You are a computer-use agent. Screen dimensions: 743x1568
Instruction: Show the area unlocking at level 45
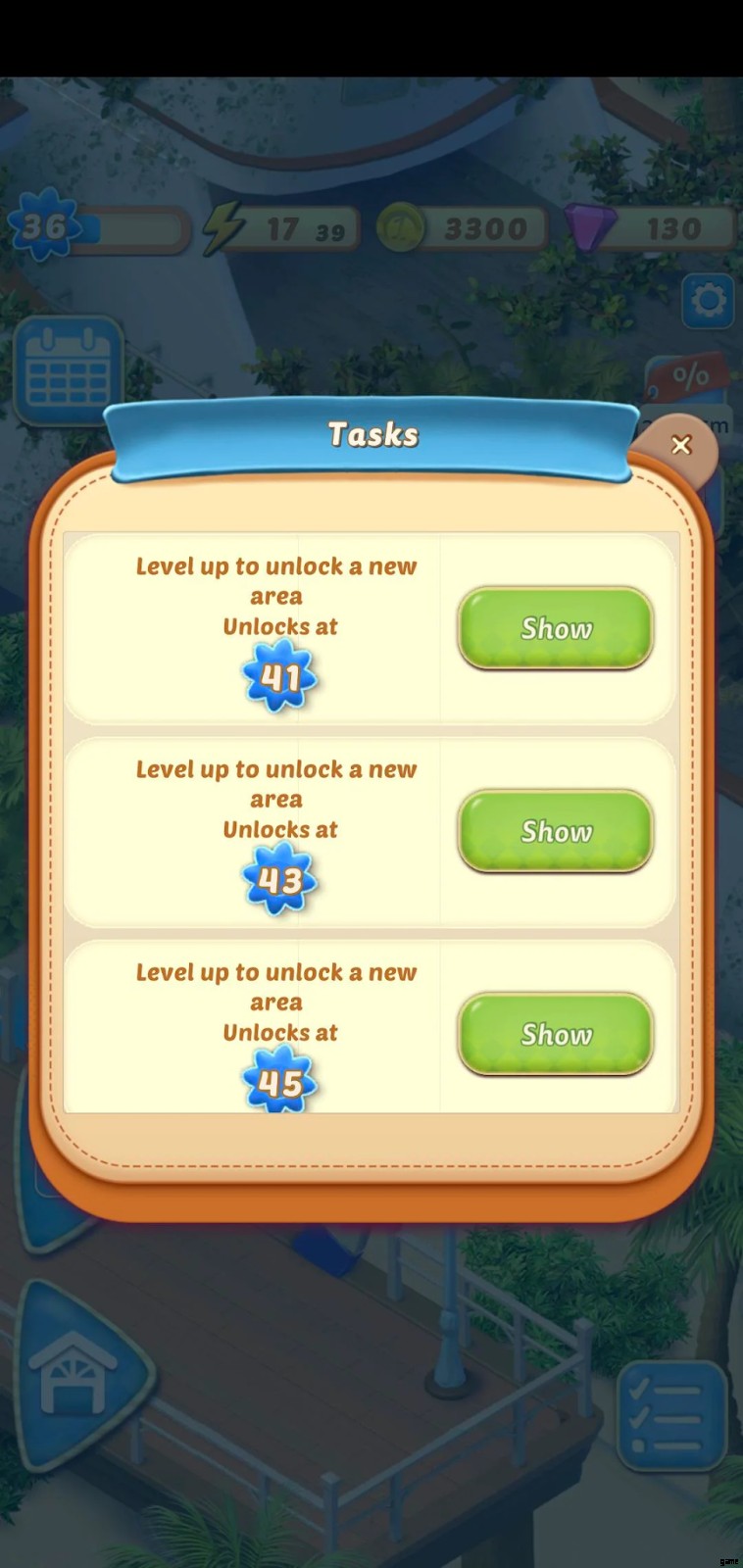pyautogui.click(x=555, y=1034)
